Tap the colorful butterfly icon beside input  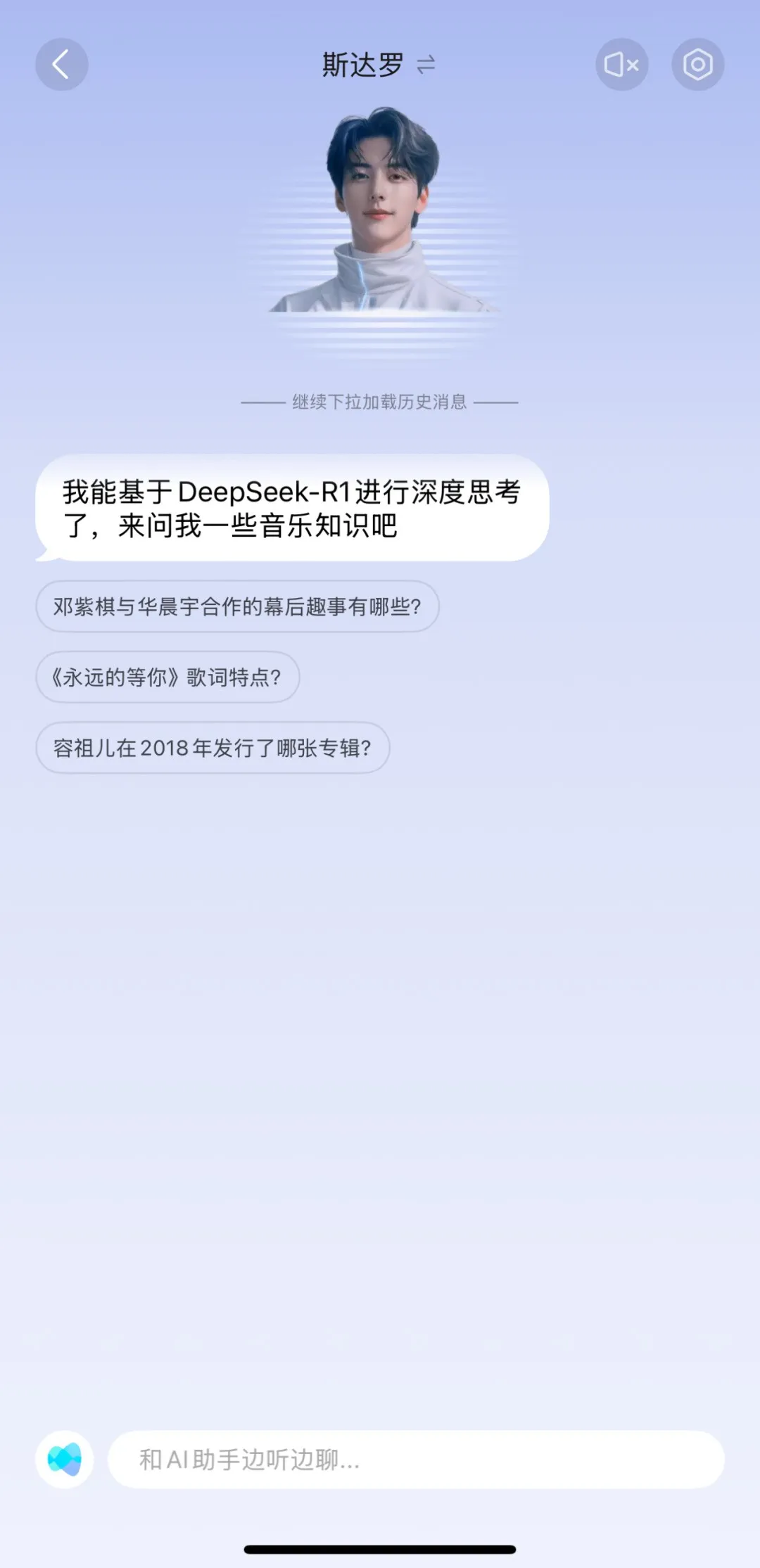[x=65, y=1460]
